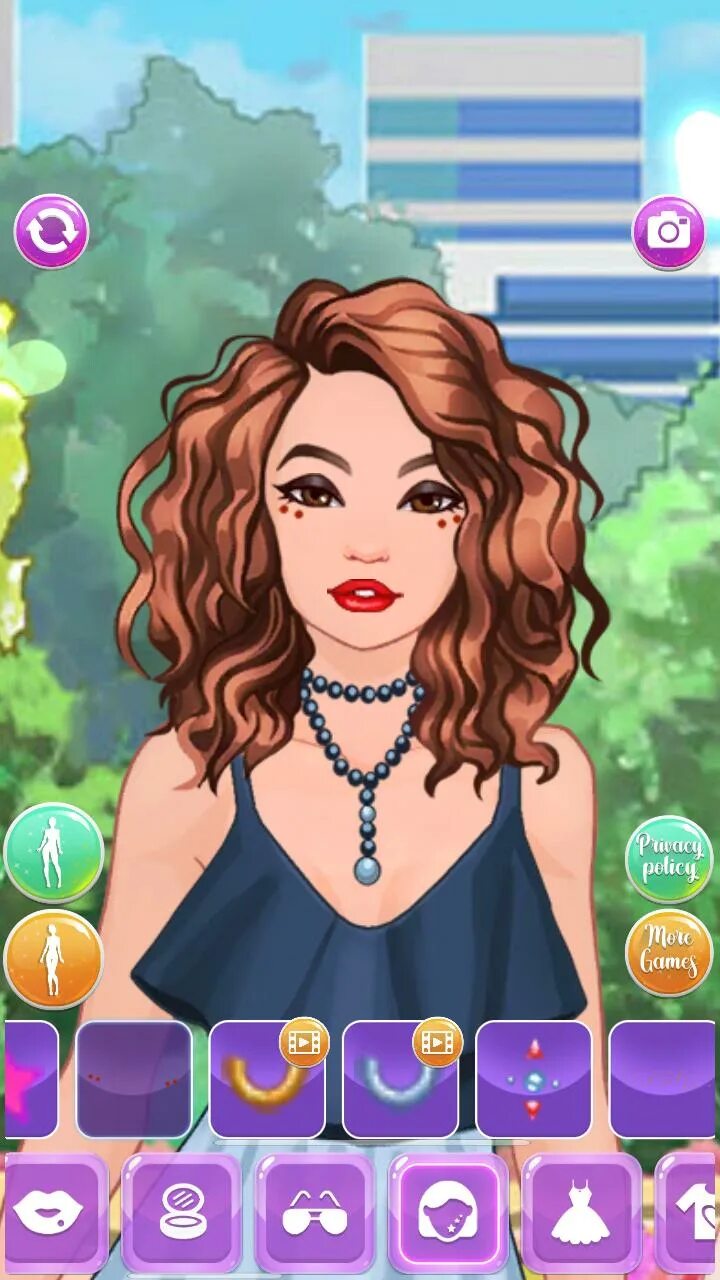
Task: Select the red dots face sticker
Action: 134,1079
